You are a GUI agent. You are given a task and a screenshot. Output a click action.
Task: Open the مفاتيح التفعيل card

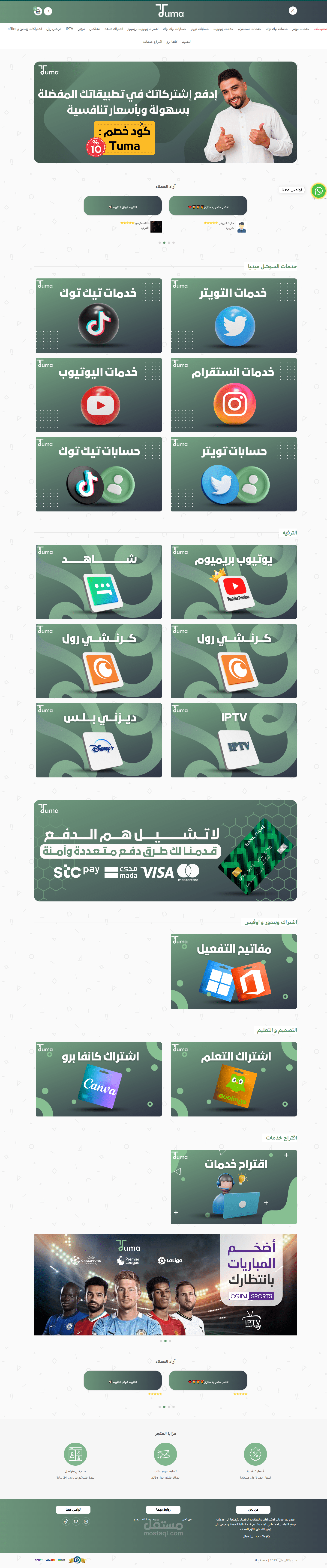(234, 972)
